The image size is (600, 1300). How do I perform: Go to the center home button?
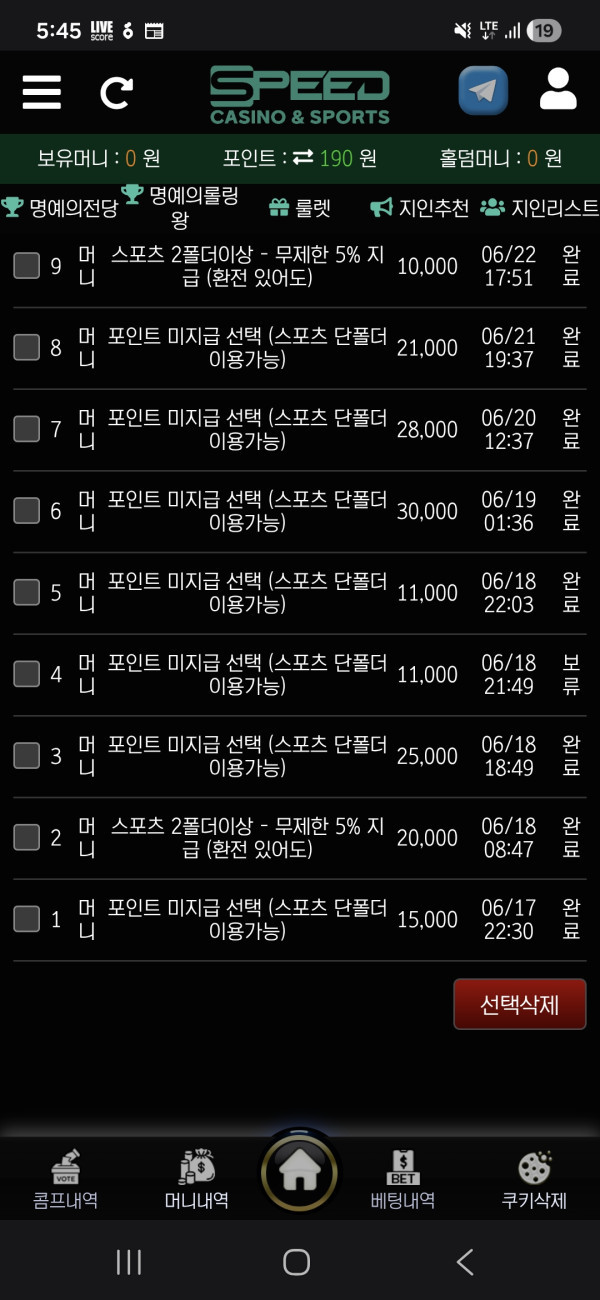click(x=299, y=1172)
